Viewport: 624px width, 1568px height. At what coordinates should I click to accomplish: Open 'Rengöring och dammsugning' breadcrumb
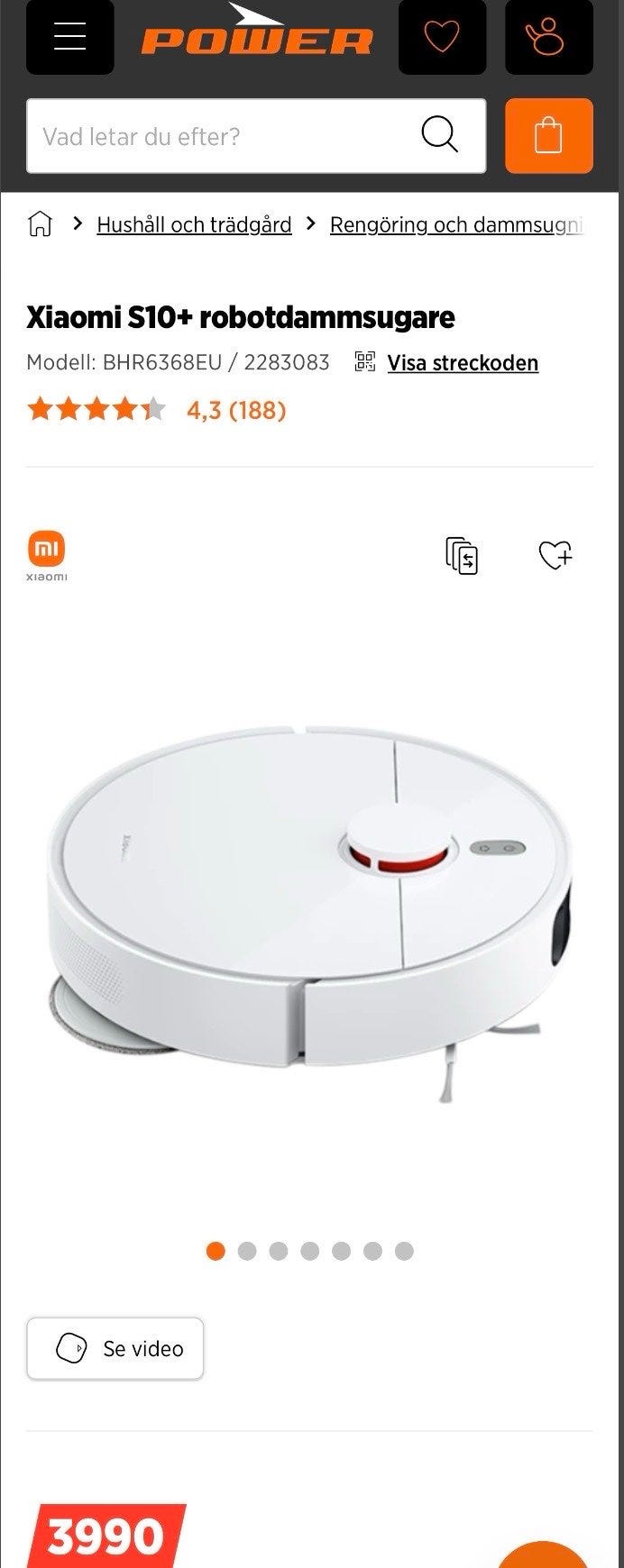point(456,224)
